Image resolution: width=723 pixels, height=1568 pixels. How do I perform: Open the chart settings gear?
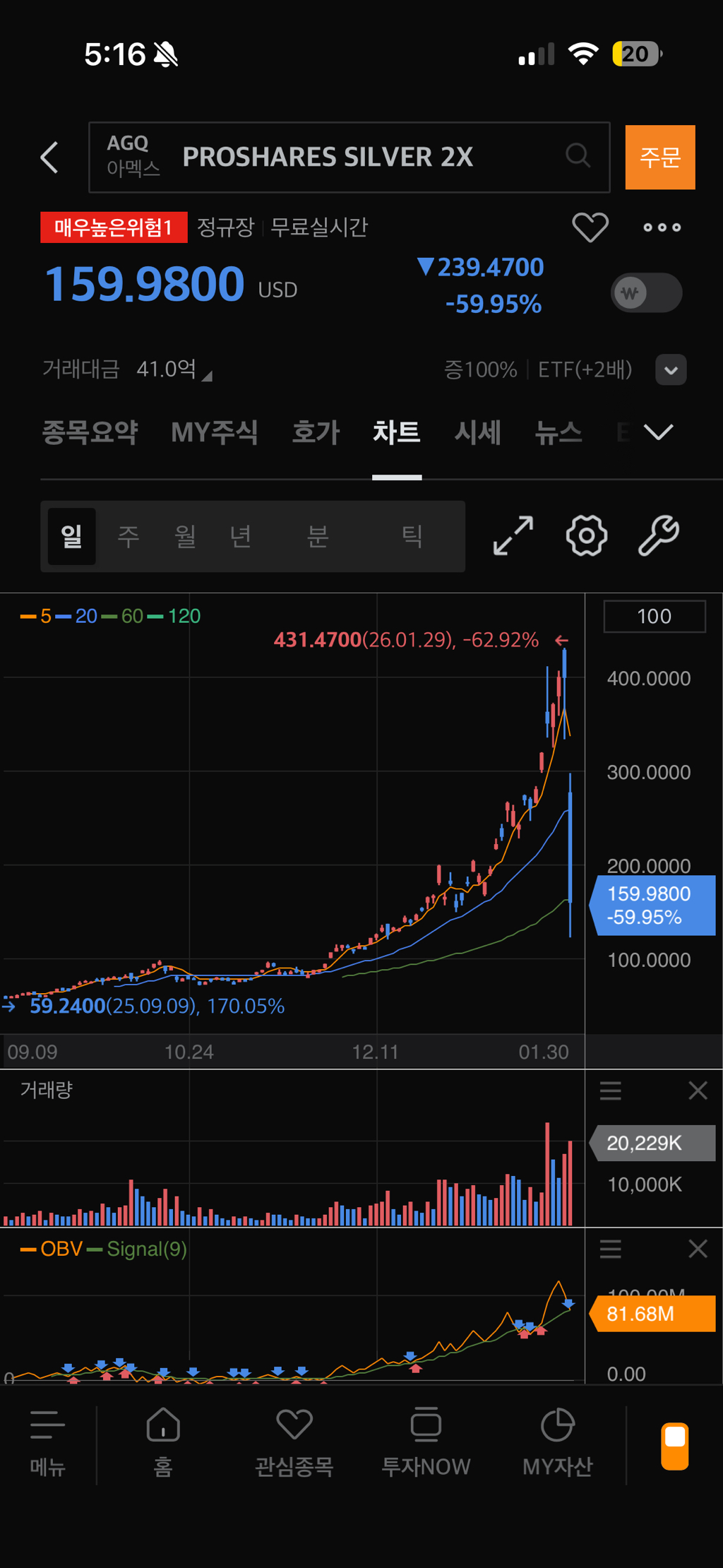pyautogui.click(x=586, y=536)
